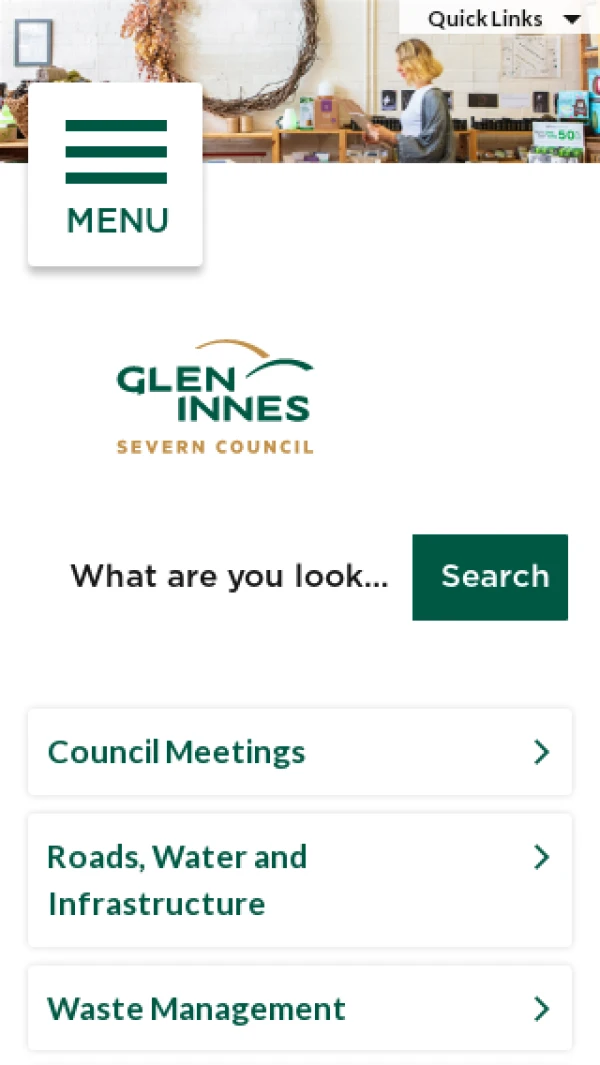
Task: Open Council Meetings
Action: (299, 752)
